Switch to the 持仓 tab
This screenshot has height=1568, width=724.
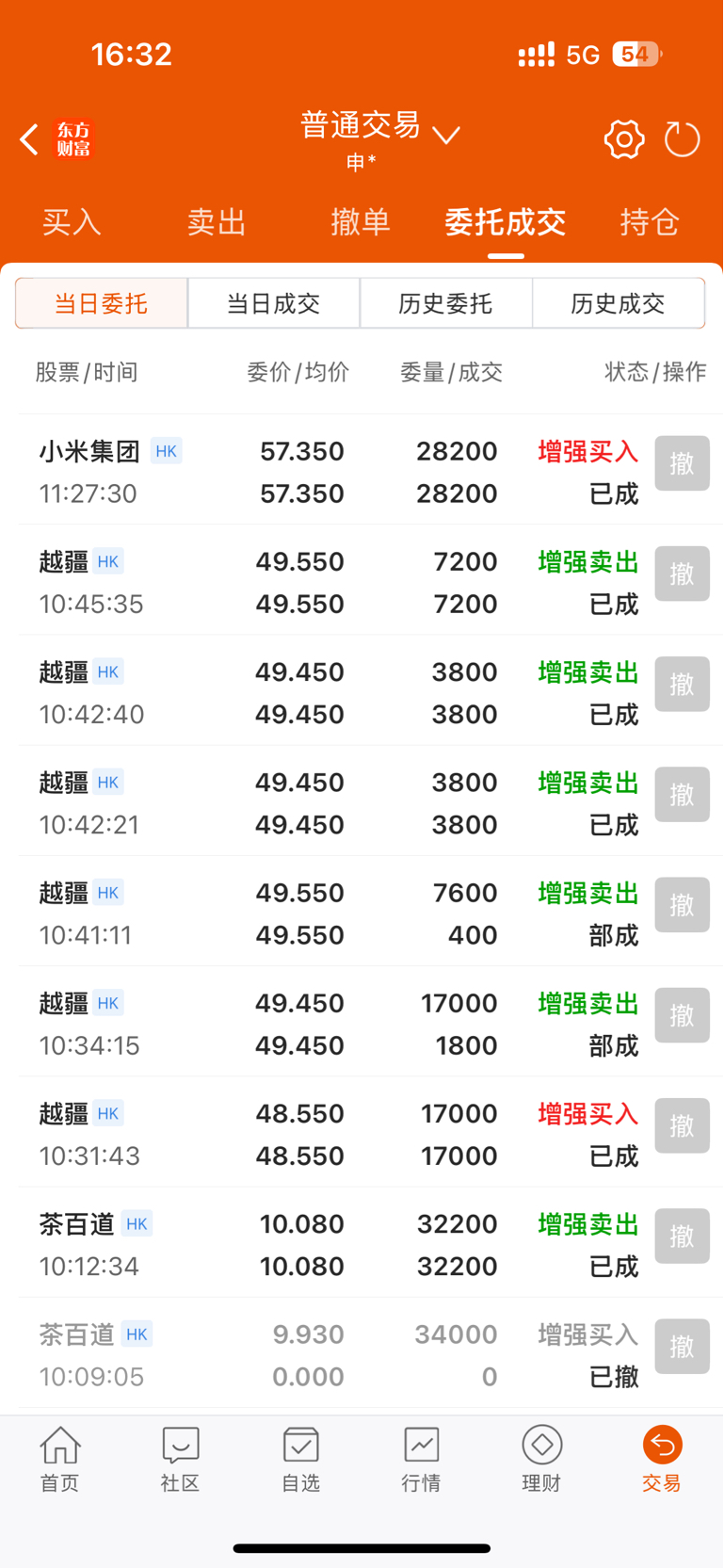(650, 222)
